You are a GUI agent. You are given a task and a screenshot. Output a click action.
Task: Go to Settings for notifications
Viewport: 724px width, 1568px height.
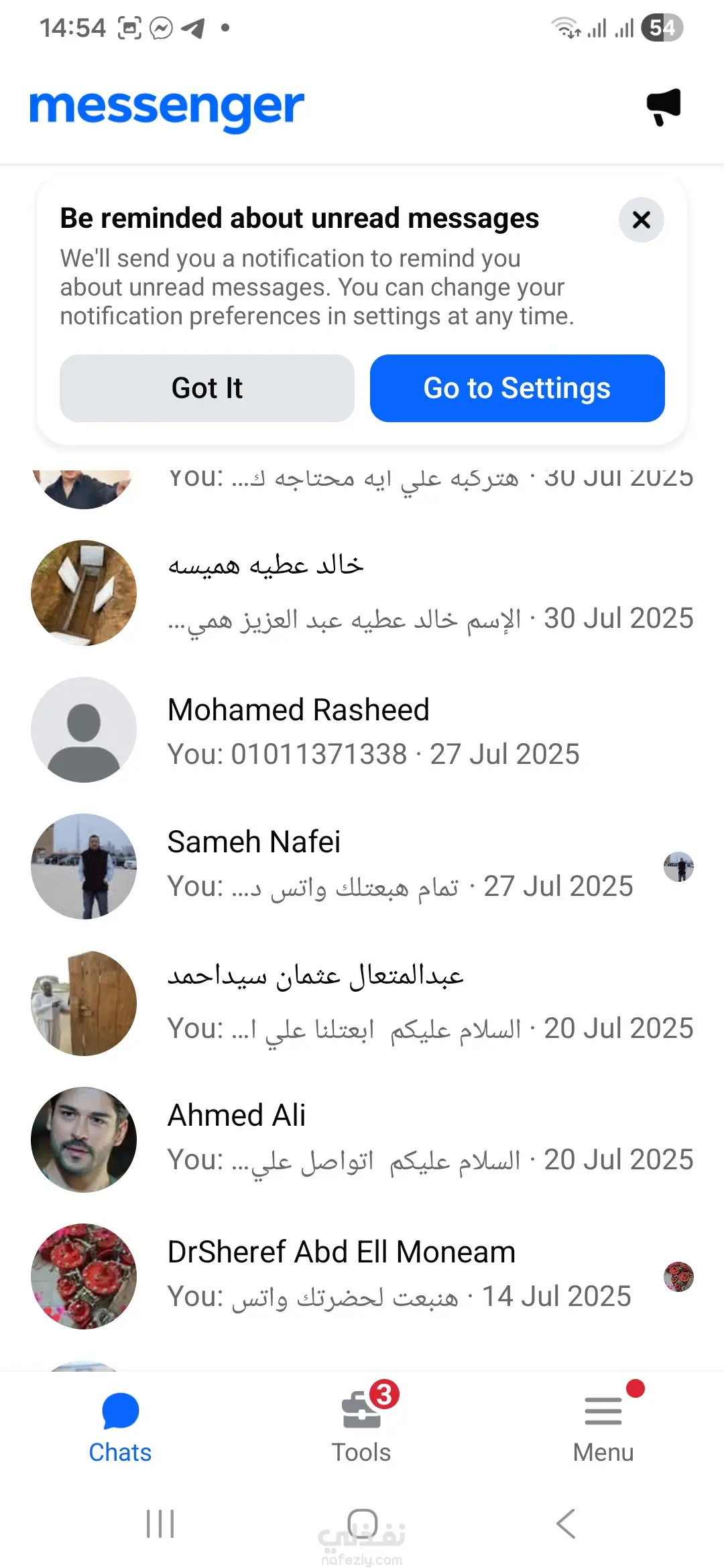(x=517, y=388)
